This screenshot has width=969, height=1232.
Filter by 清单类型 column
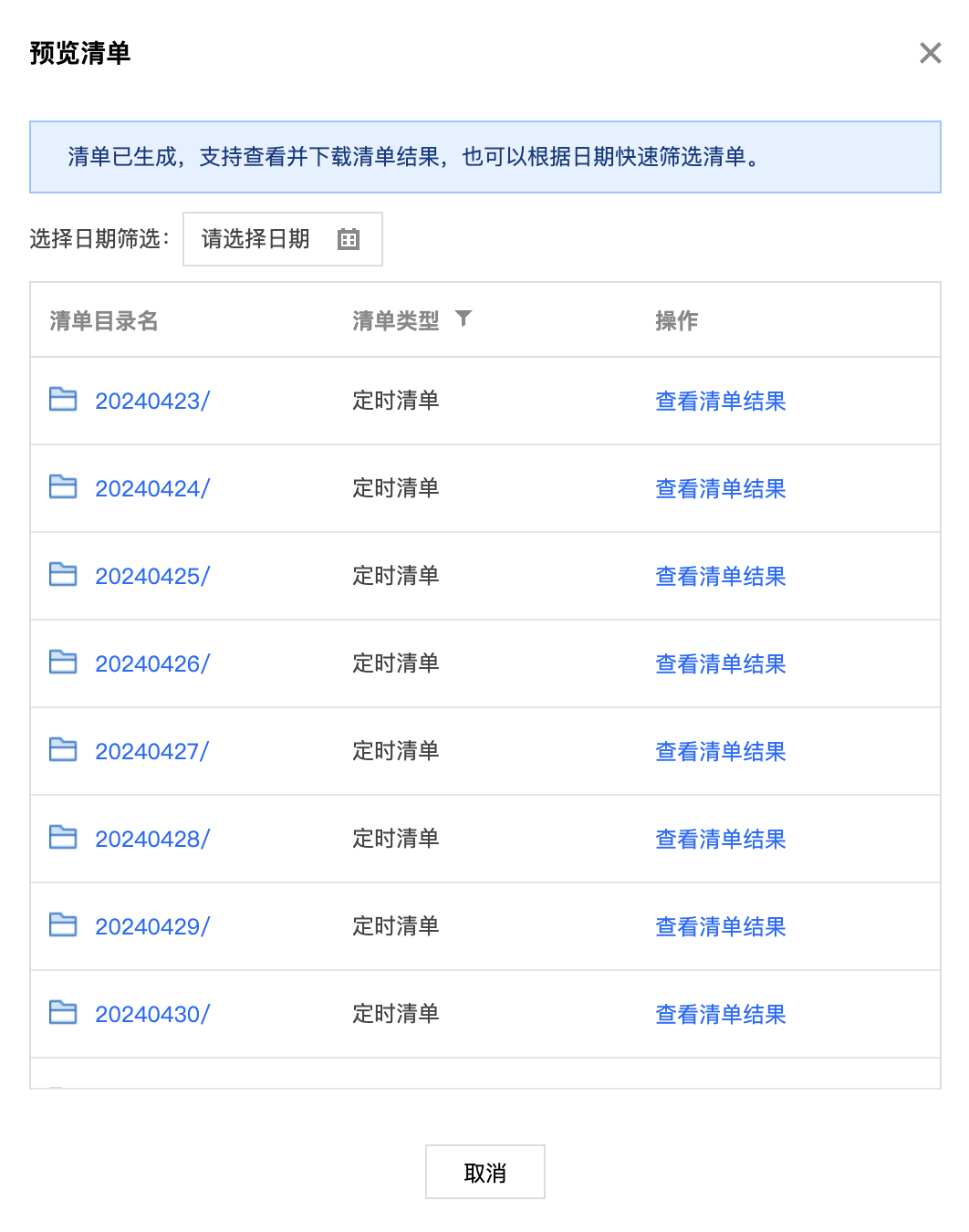click(x=464, y=318)
